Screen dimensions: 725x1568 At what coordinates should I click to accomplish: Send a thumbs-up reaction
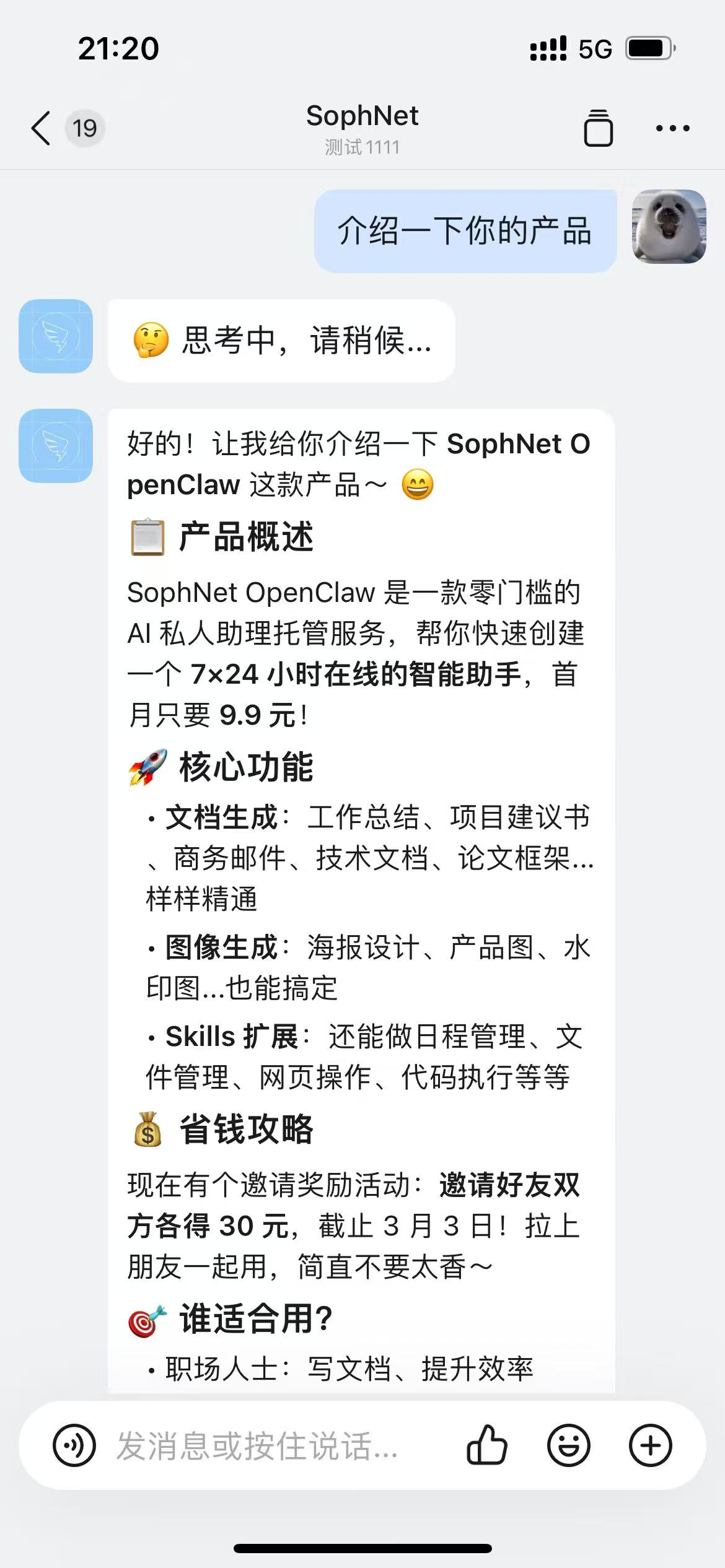[487, 1446]
